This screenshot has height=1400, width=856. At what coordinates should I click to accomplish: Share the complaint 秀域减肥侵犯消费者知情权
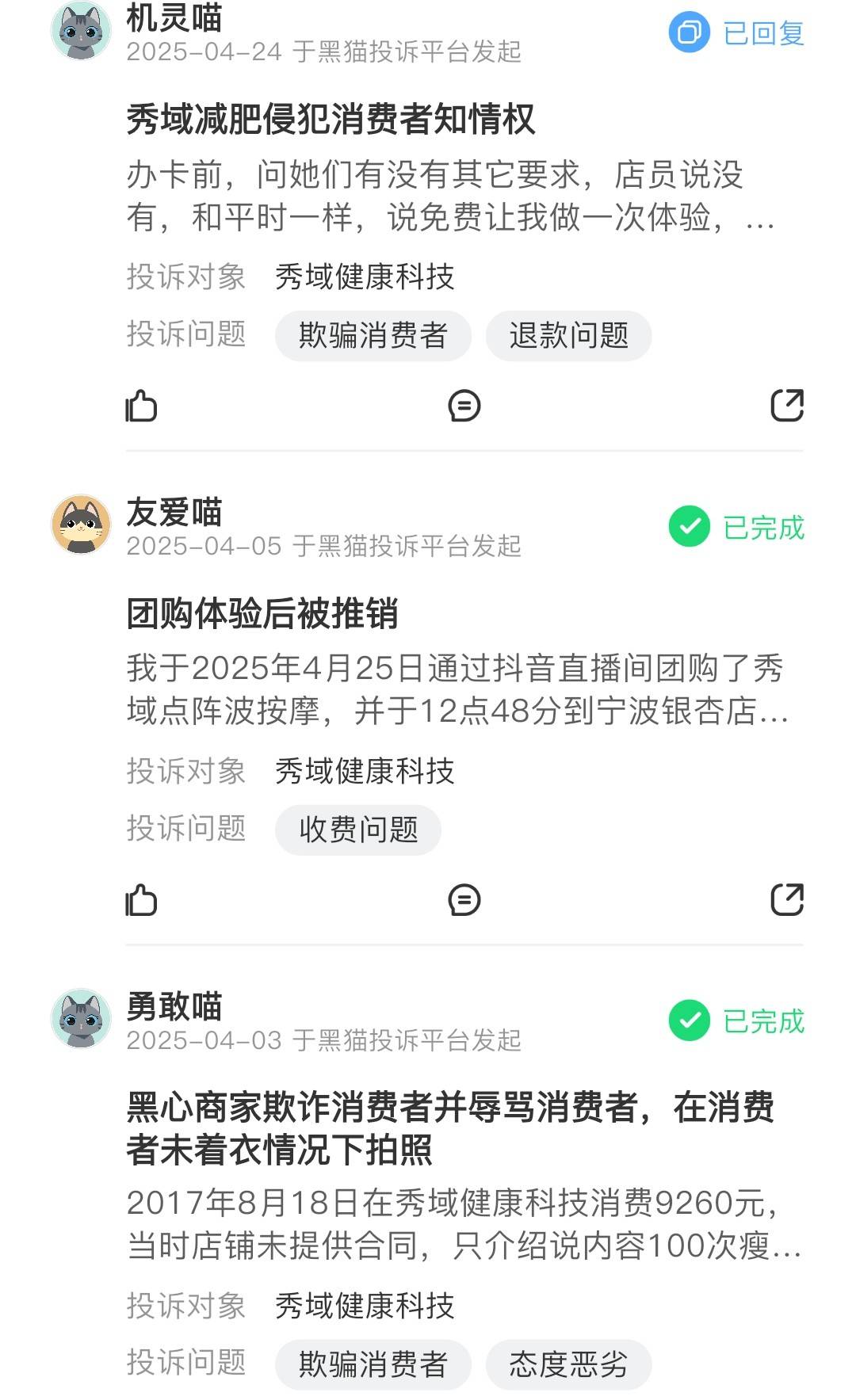787,406
